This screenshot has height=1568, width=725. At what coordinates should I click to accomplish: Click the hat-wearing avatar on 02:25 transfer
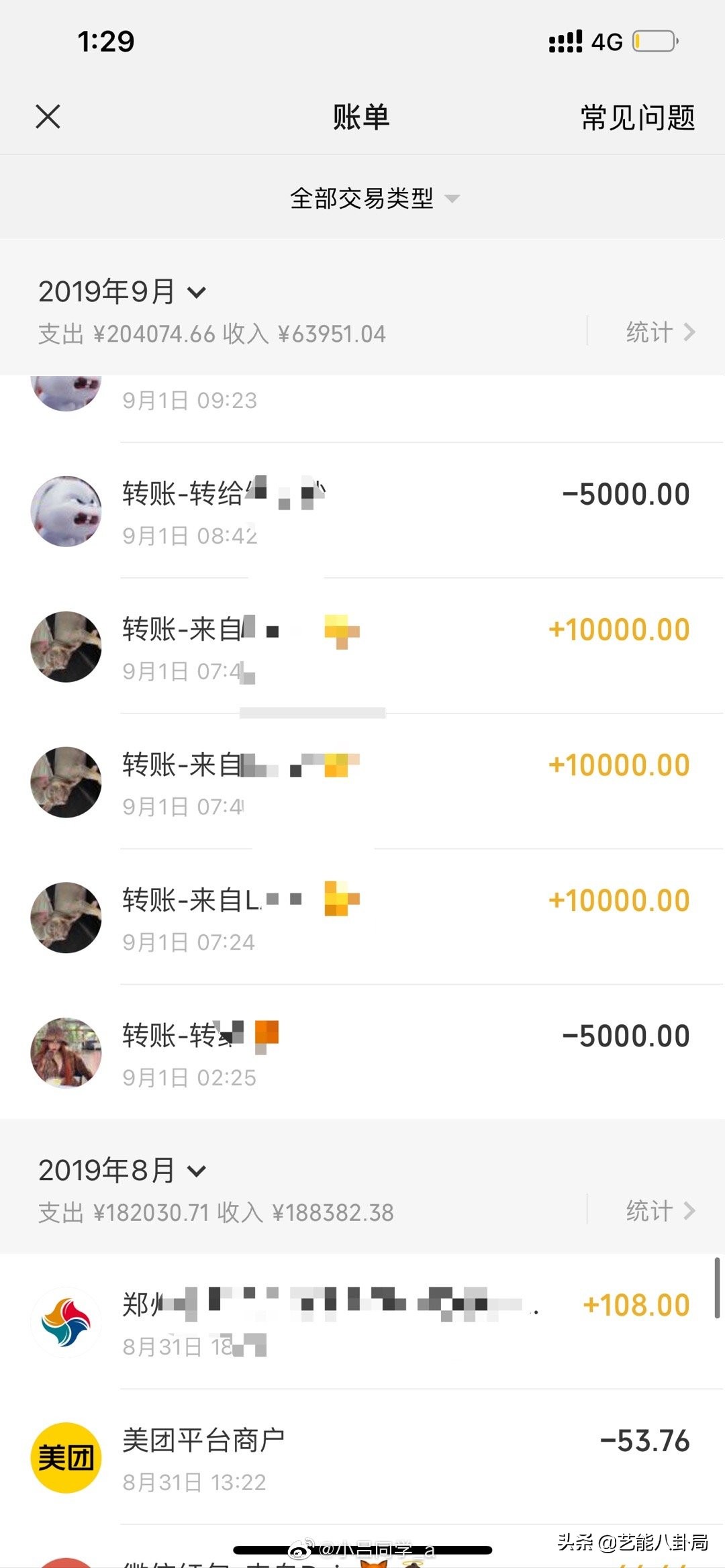(x=65, y=1052)
